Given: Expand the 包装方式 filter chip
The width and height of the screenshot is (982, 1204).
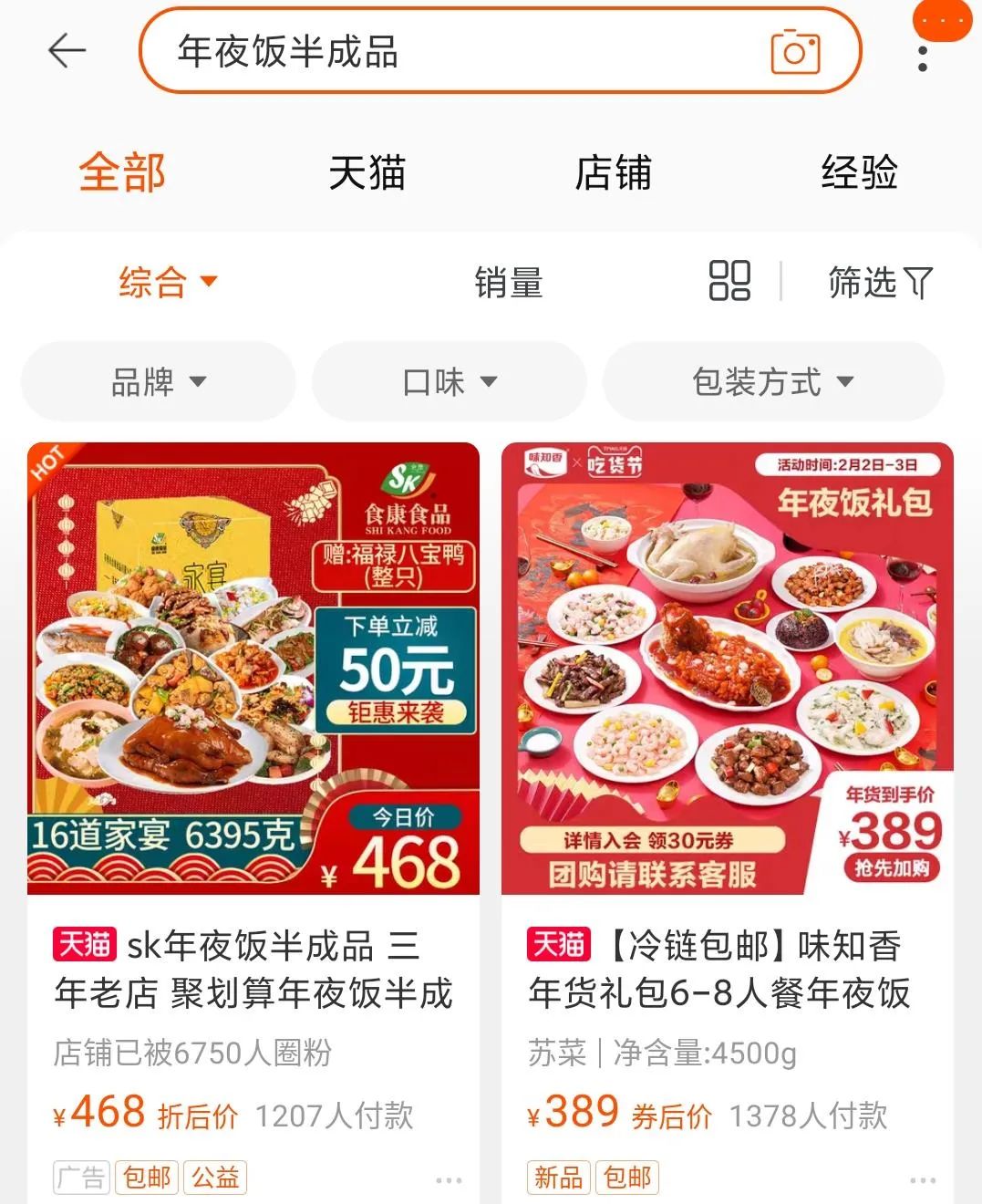Looking at the screenshot, I should [x=772, y=382].
